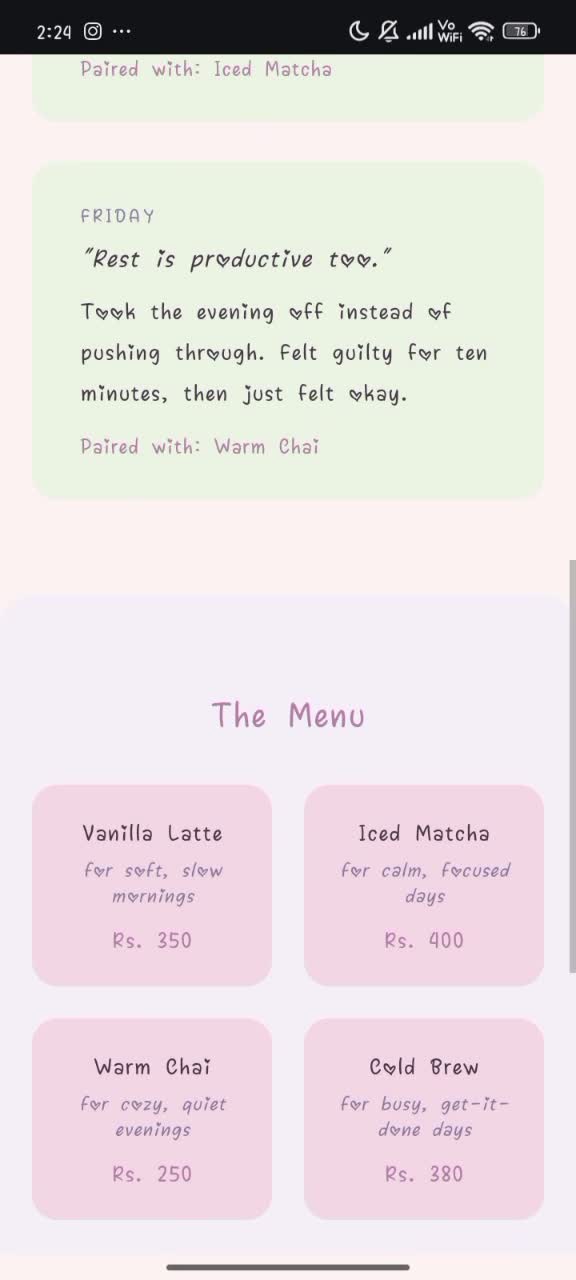Choose the Warm Chai menu card
Screen dimensions: 576x1280
click(x=152, y=1119)
